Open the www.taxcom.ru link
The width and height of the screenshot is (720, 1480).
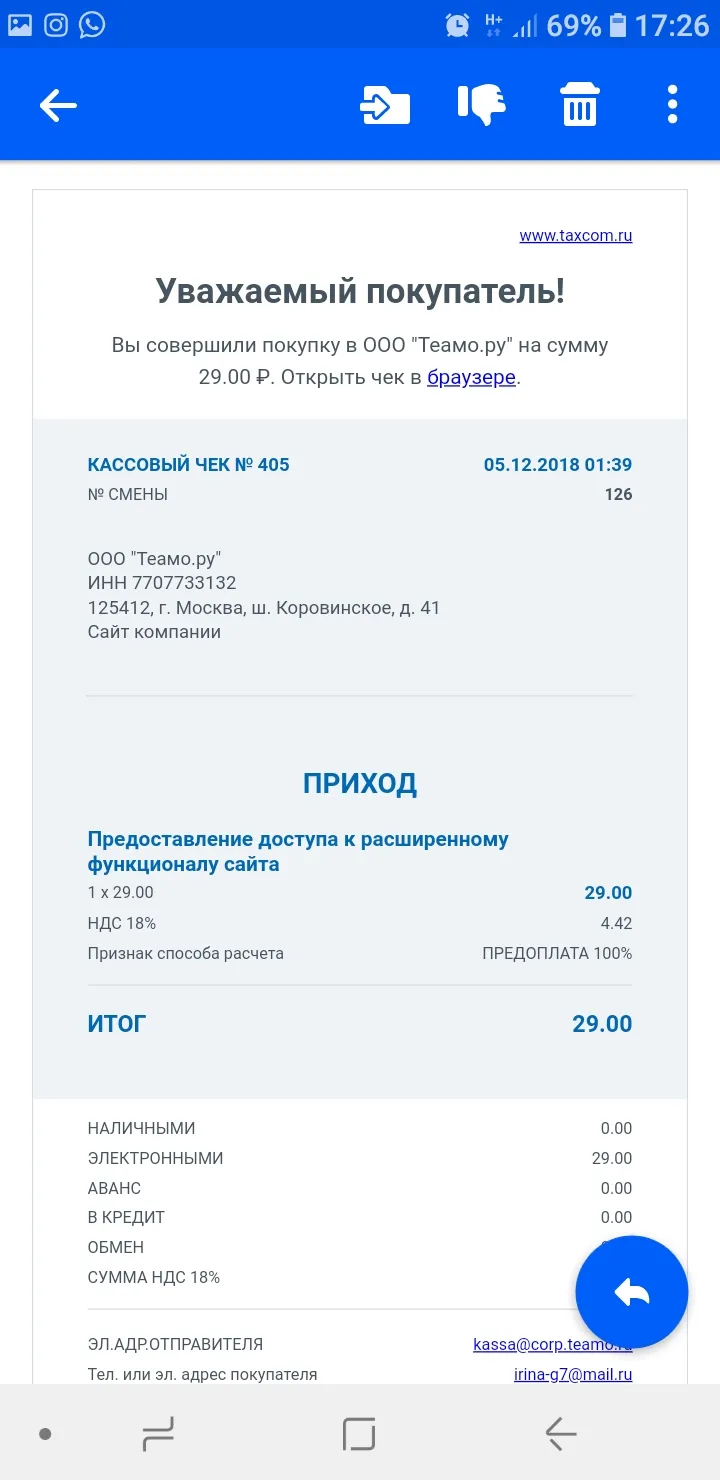point(576,236)
